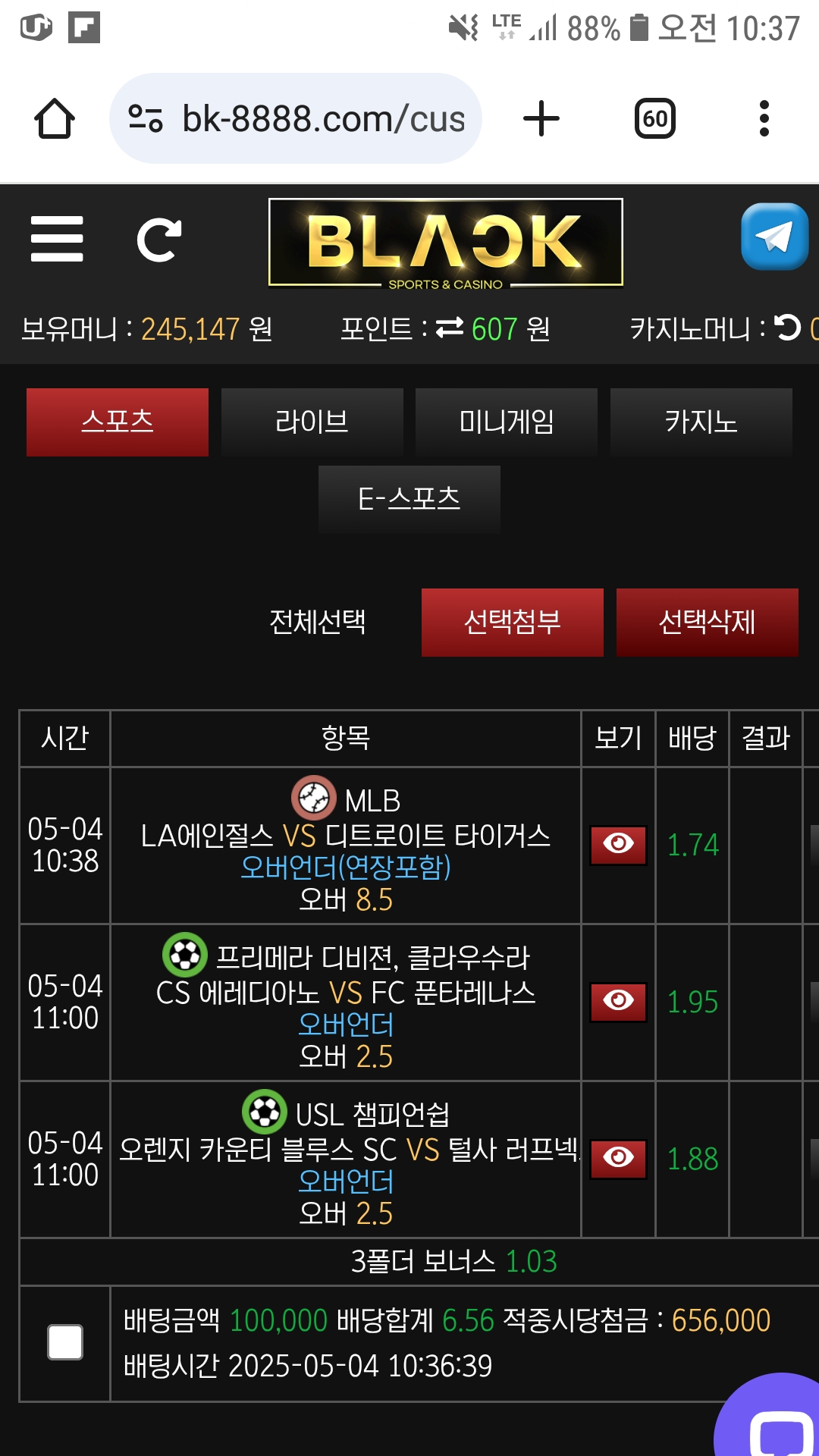
Task: Convert points with the swap icon
Action: (449, 328)
